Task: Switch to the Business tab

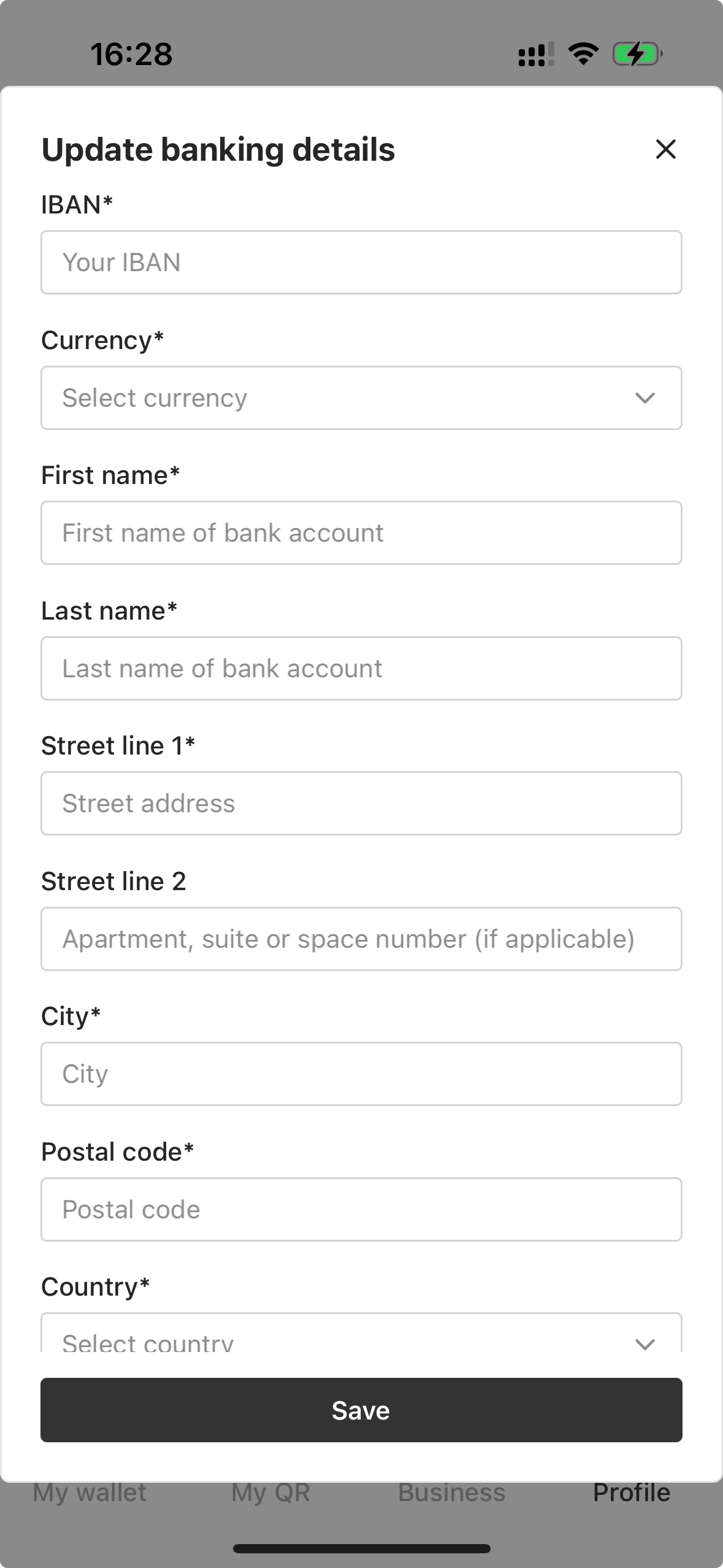Action: 452,1493
